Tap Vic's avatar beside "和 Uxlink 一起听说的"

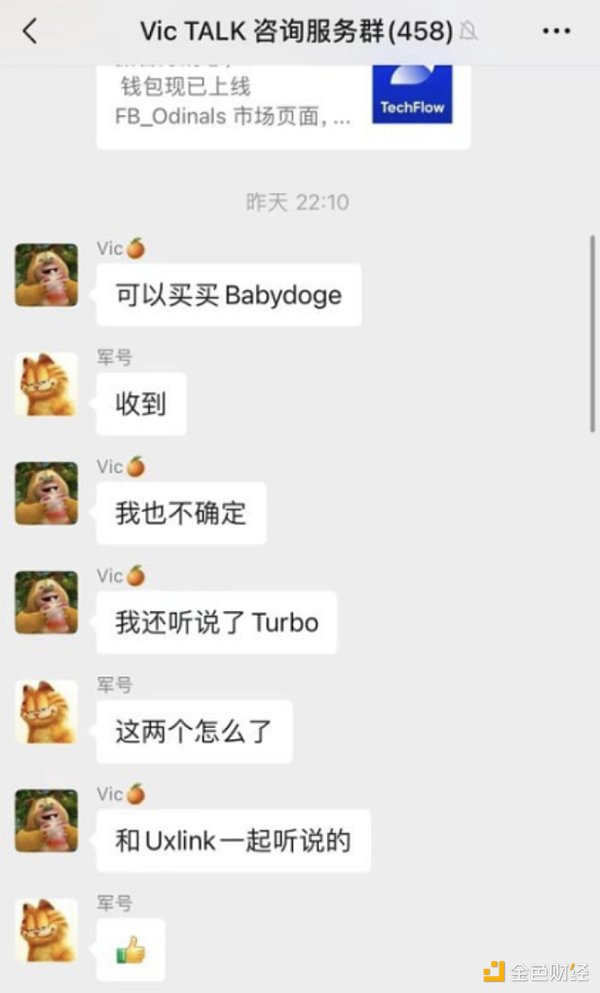click(x=46, y=820)
